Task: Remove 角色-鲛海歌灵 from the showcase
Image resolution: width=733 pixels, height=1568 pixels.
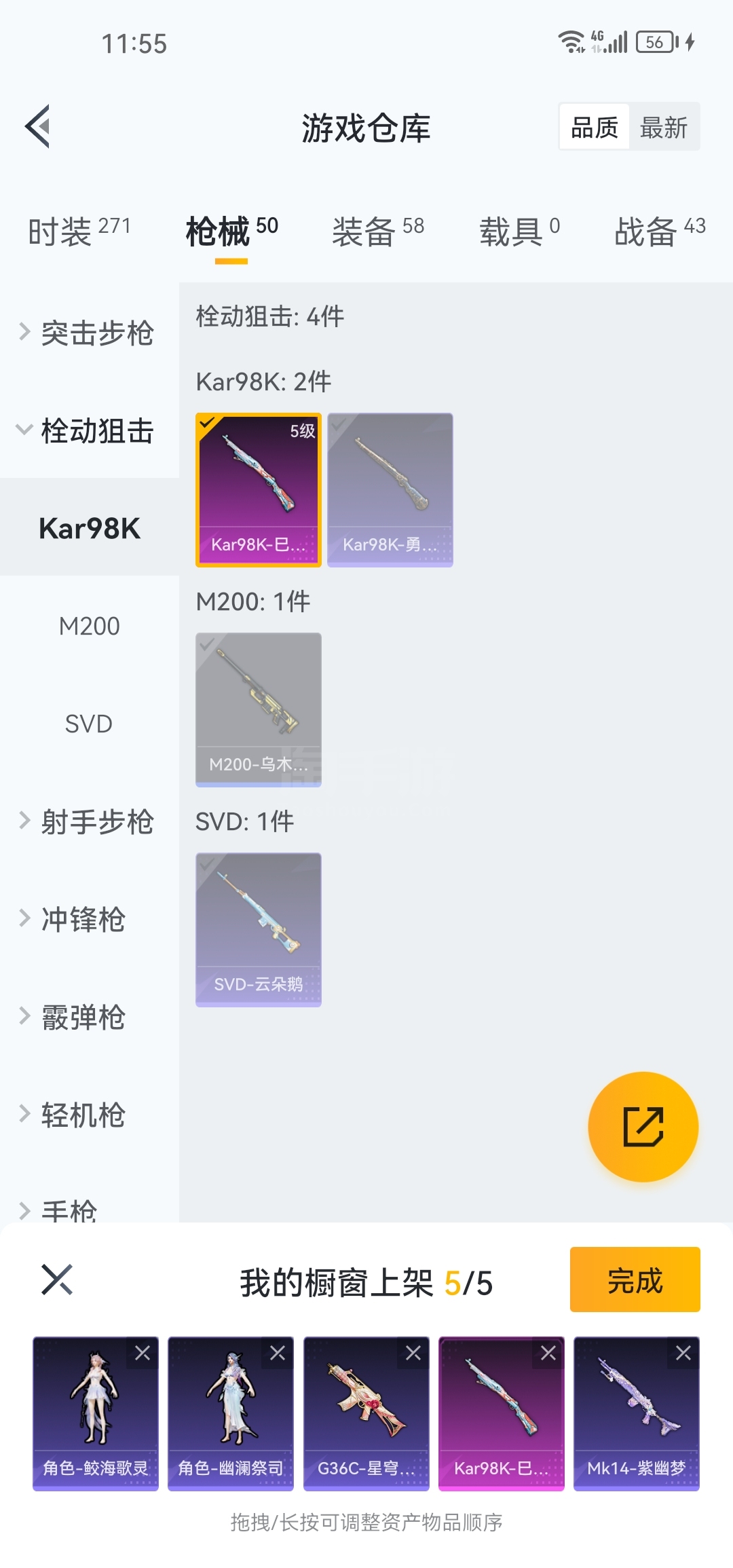Action: coord(143,1354)
